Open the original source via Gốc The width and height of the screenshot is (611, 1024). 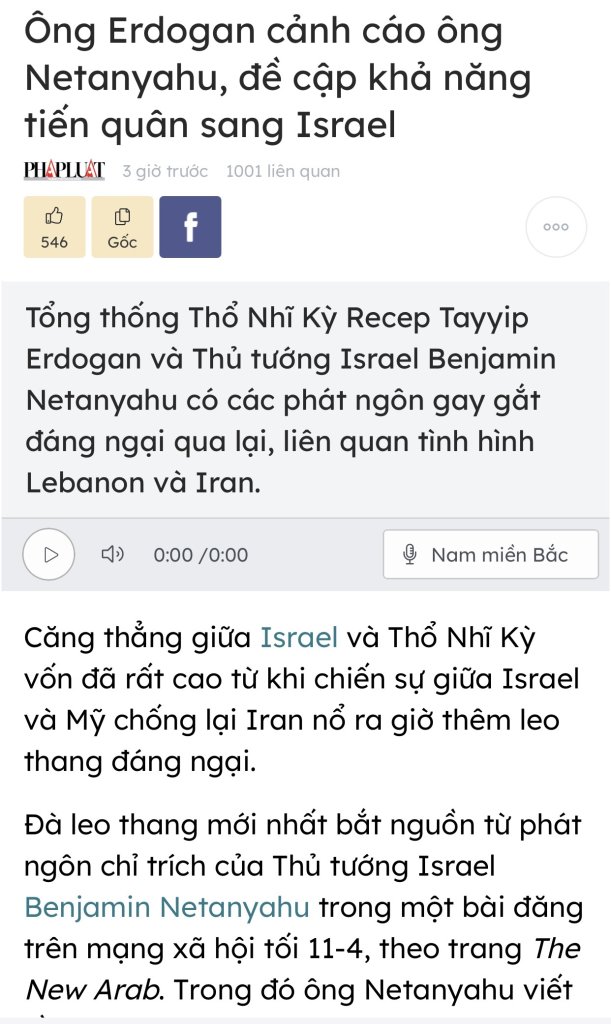tap(122, 227)
